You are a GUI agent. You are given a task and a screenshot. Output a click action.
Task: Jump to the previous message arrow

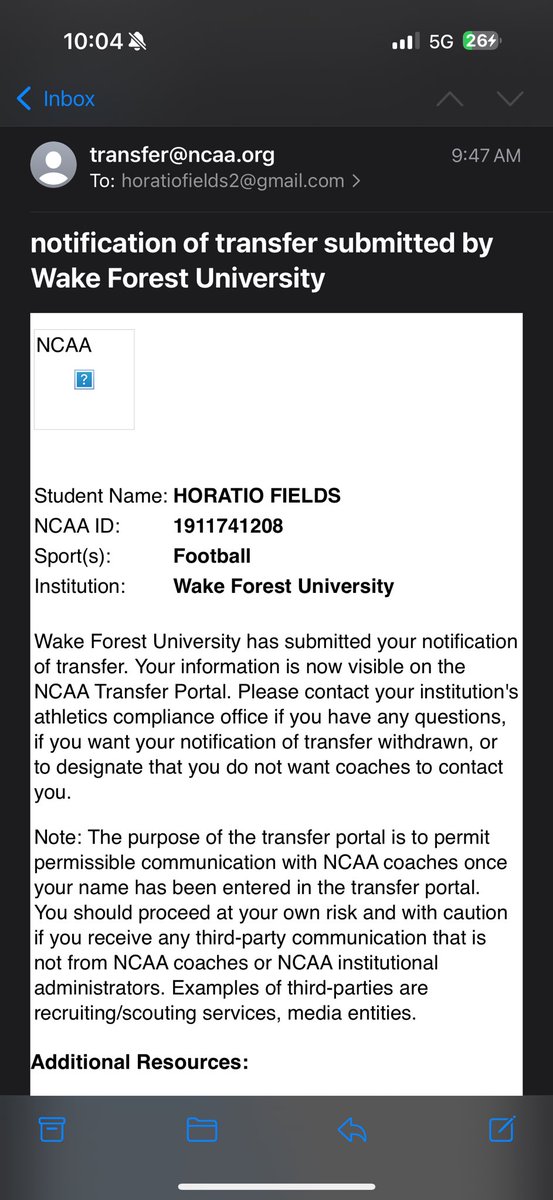click(450, 98)
